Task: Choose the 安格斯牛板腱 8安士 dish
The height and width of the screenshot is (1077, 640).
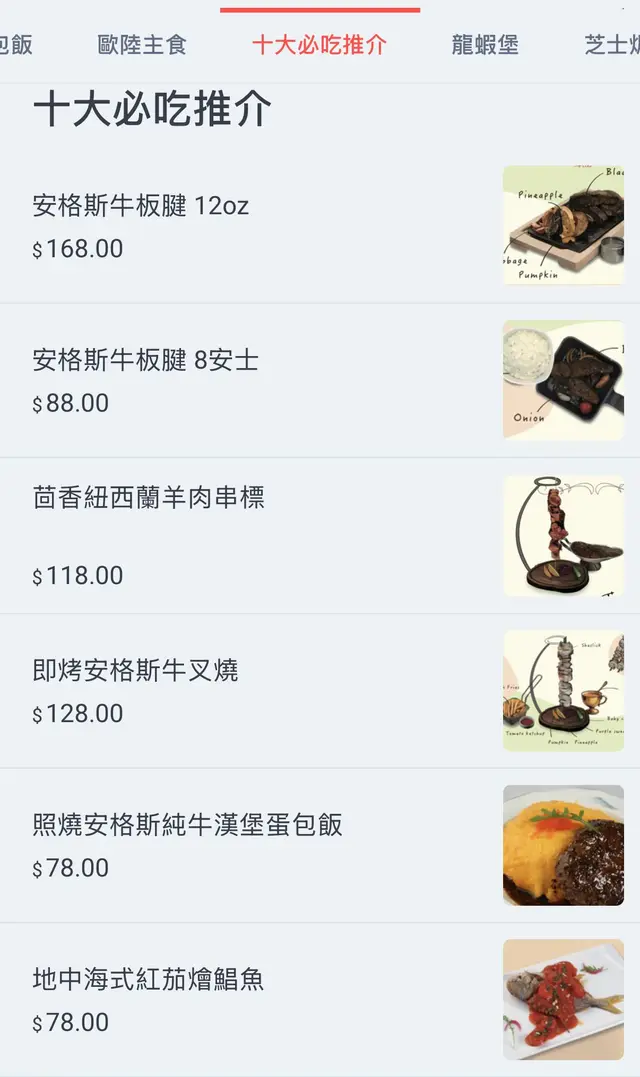Action: click(146, 360)
